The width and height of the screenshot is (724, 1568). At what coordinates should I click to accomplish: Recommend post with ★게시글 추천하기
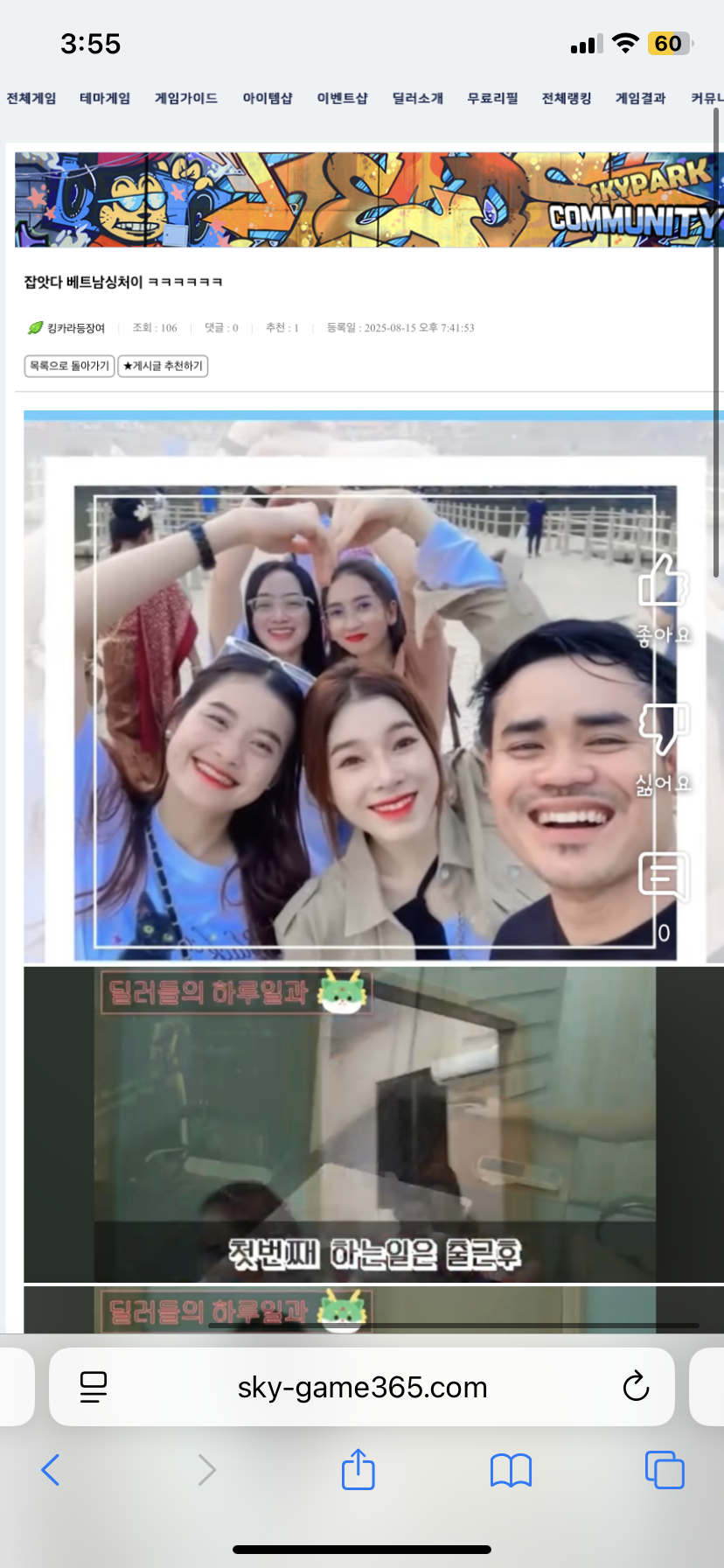coord(163,366)
